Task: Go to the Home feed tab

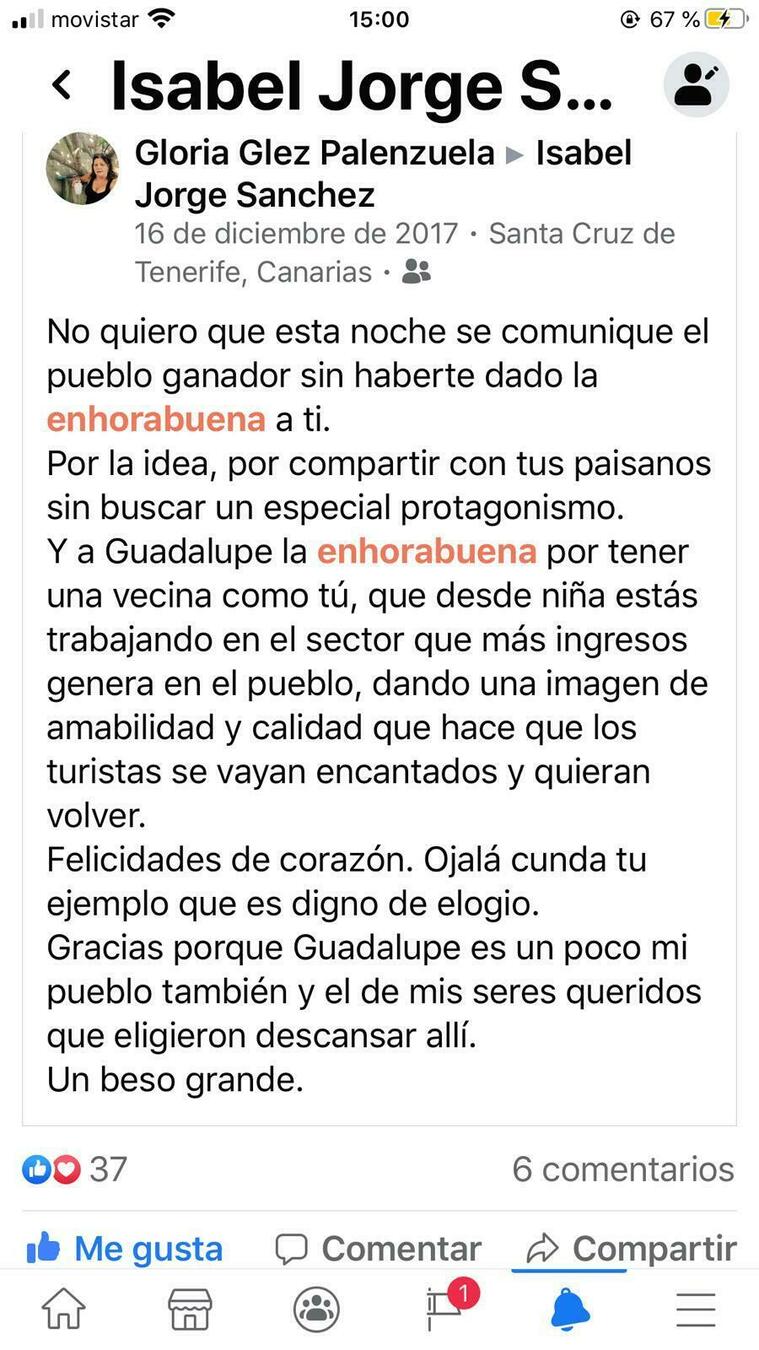Action: coord(63,1308)
